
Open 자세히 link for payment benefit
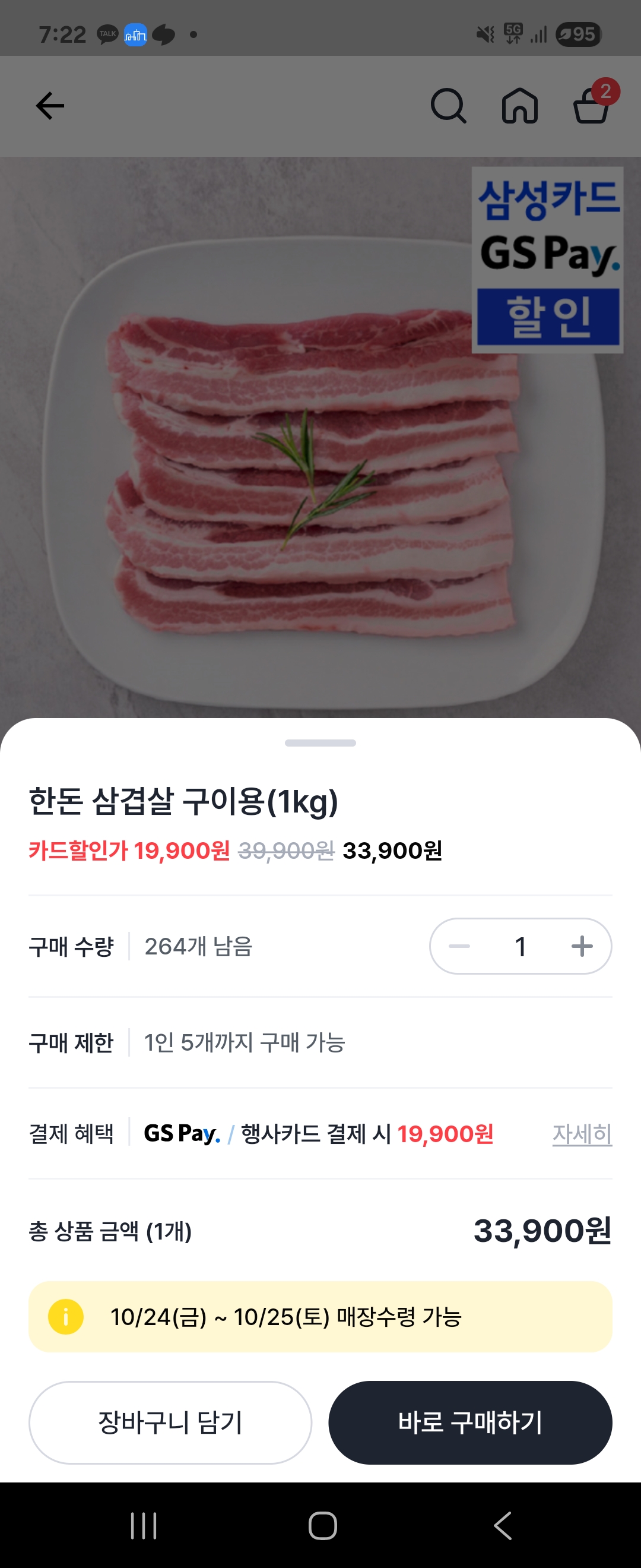click(582, 1134)
